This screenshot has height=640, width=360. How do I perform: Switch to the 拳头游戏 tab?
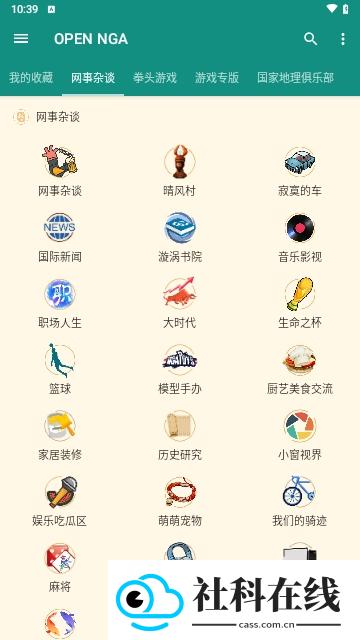(155, 78)
